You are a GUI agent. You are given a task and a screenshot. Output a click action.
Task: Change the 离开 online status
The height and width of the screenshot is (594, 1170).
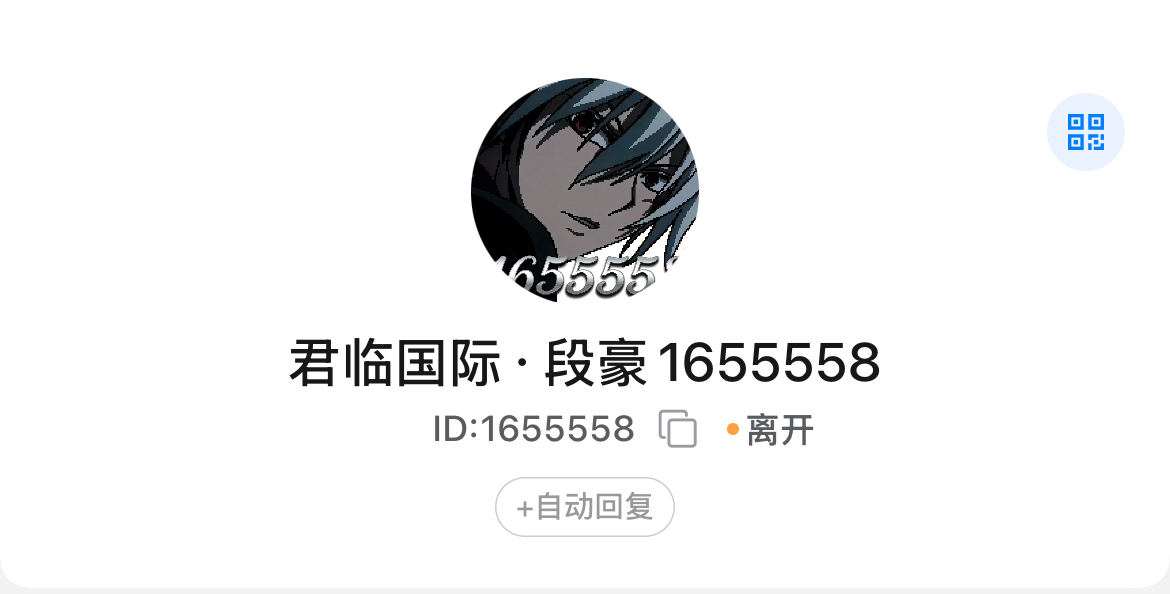771,431
